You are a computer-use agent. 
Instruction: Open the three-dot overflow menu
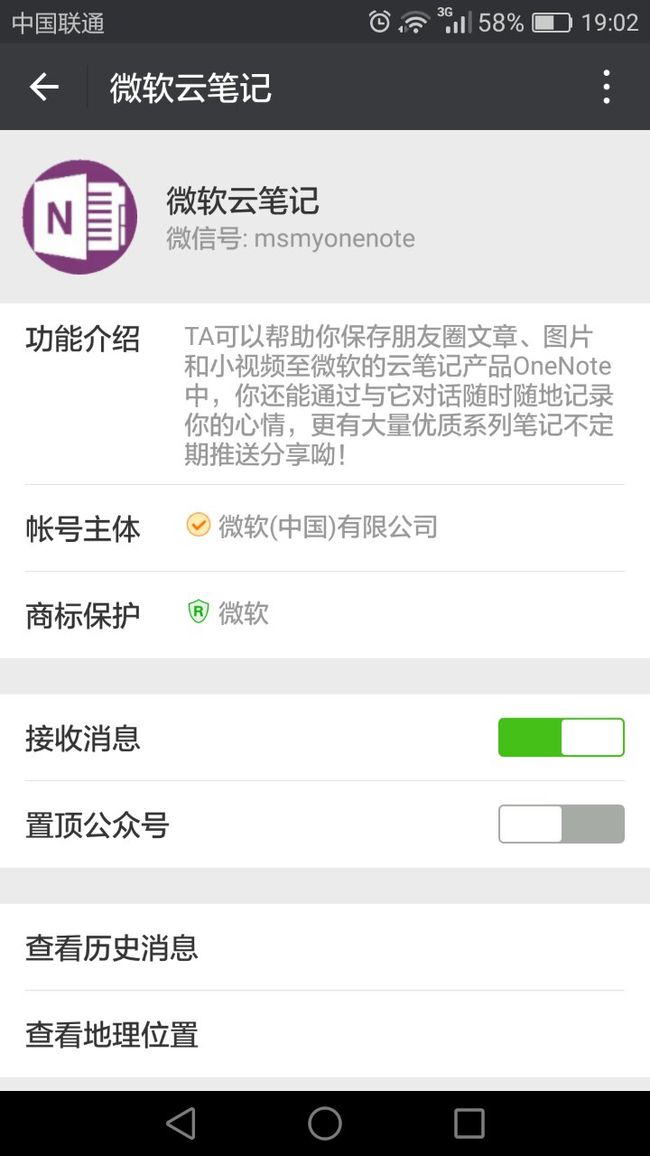[x=606, y=87]
